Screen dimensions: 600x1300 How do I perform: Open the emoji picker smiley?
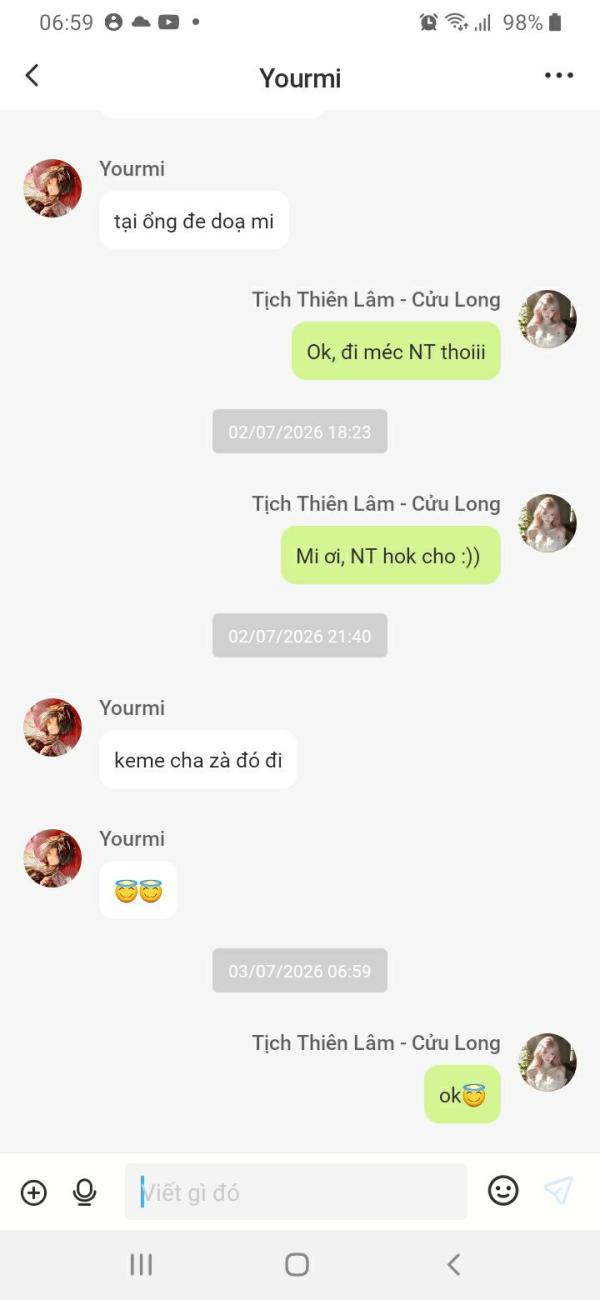(503, 1190)
